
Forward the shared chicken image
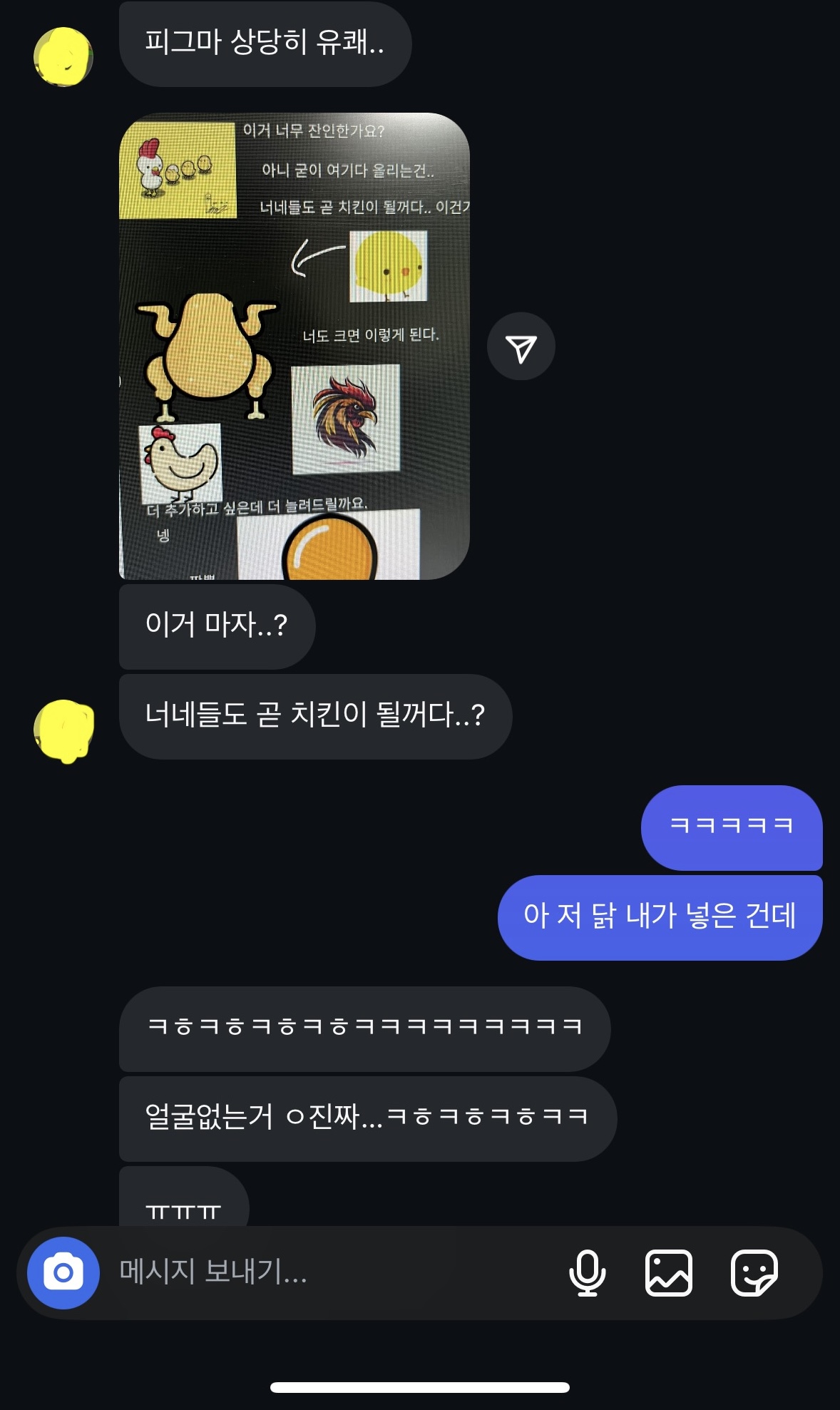click(521, 347)
